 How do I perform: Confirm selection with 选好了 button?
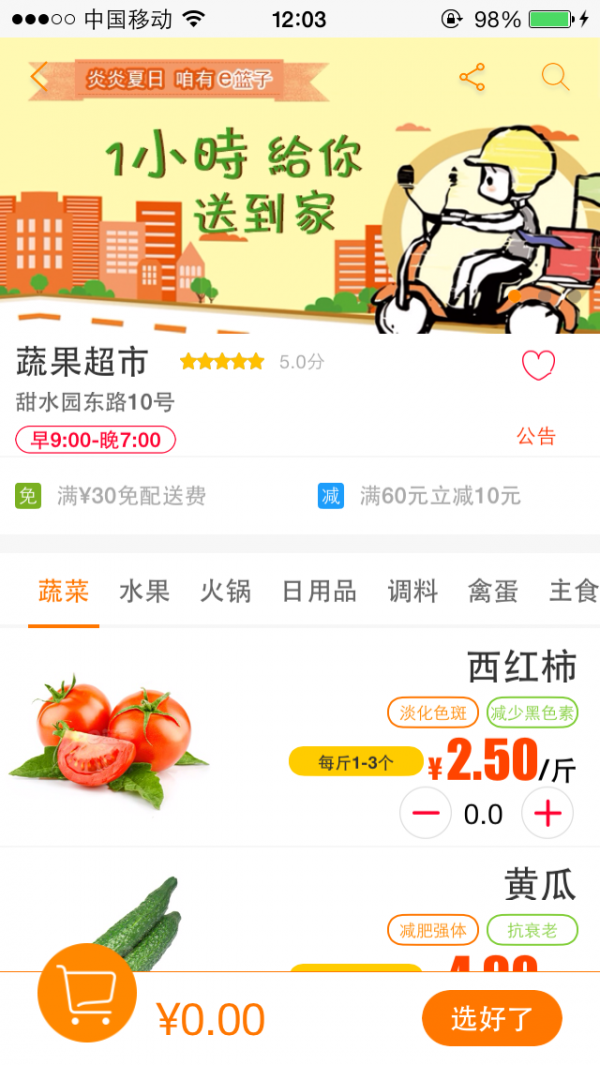(492, 1018)
